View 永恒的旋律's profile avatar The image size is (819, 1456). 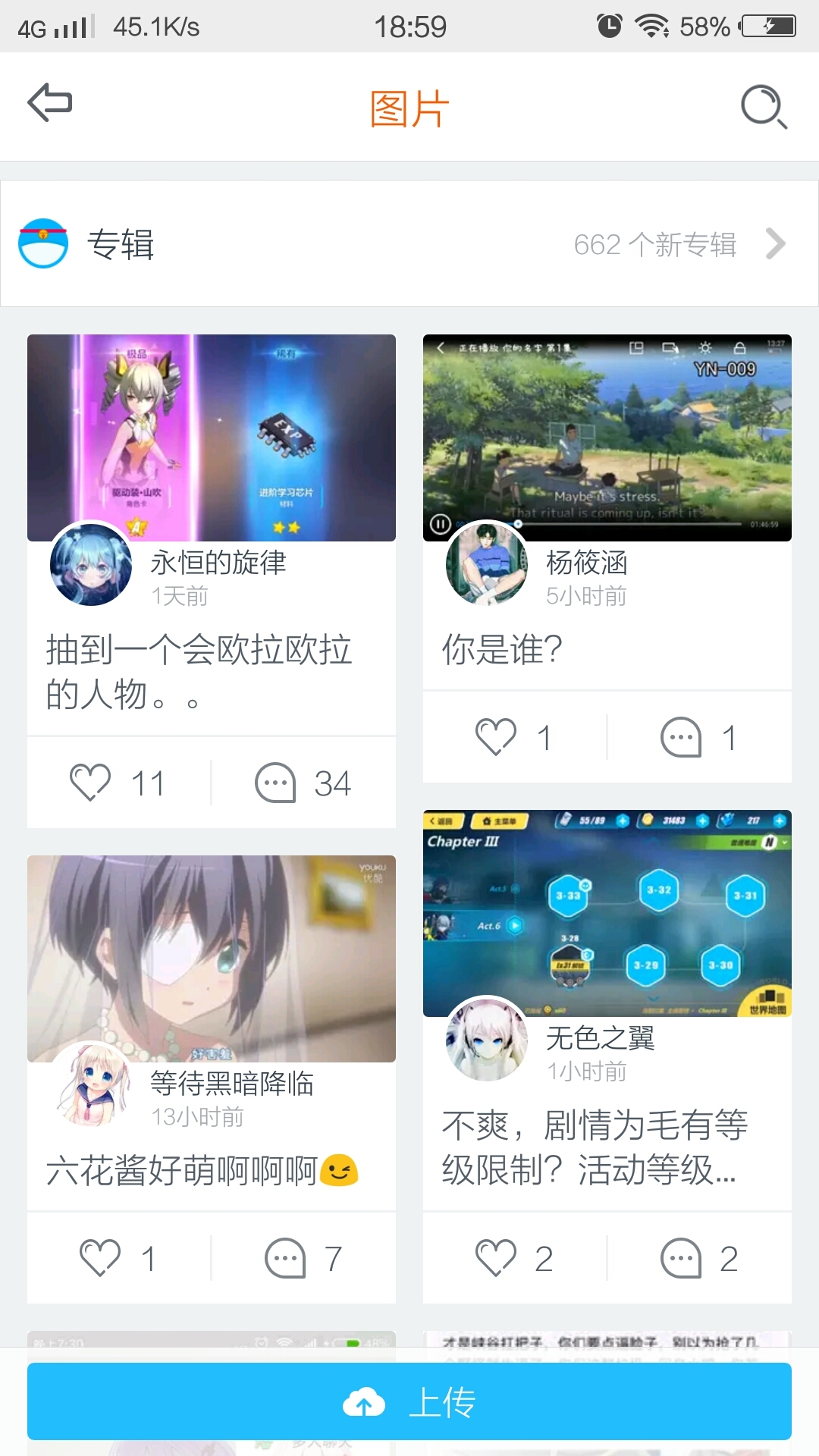click(91, 565)
